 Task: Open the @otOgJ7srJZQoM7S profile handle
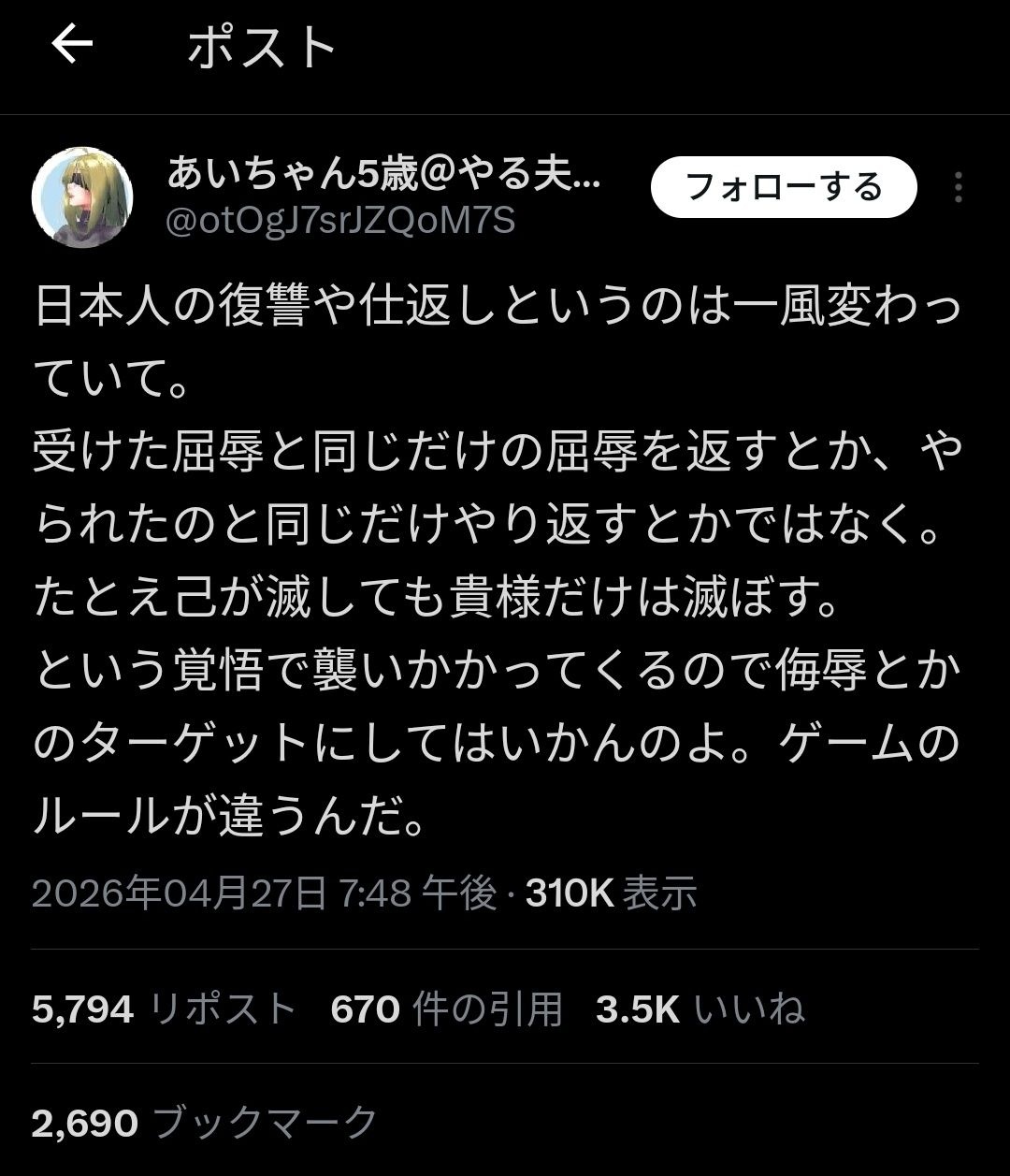[x=340, y=222]
